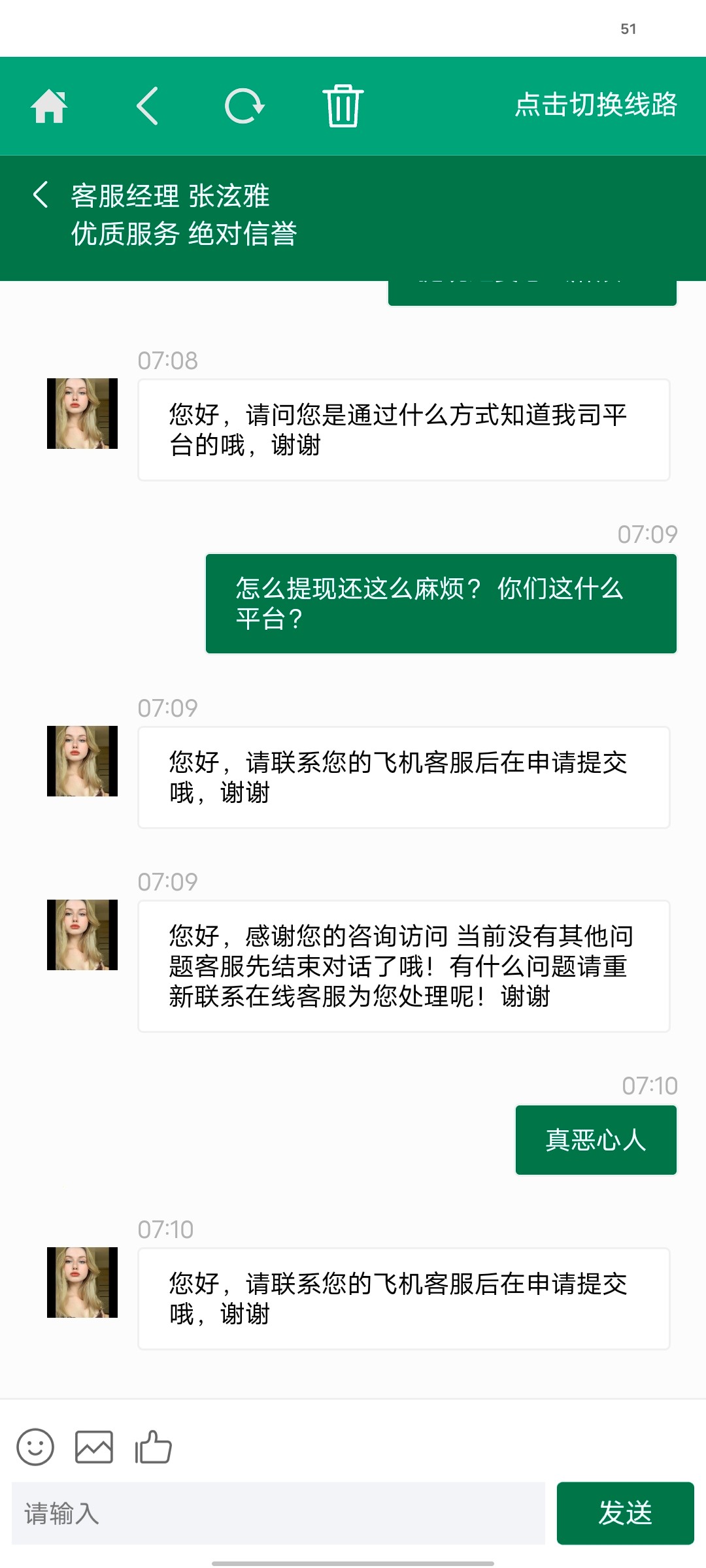Image resolution: width=706 pixels, height=1568 pixels.
Task: Tap 点击切换线路 to switch lines
Action: [x=596, y=105]
